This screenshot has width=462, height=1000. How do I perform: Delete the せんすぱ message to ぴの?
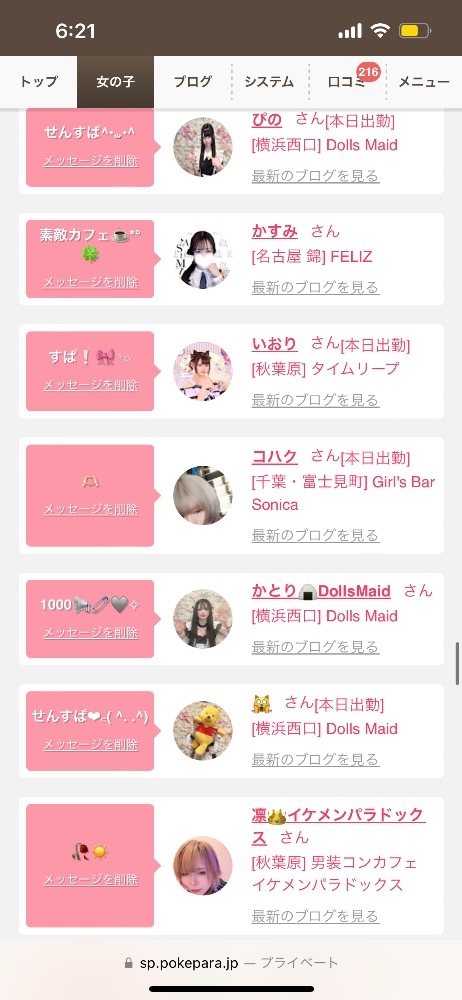pyautogui.click(x=91, y=161)
